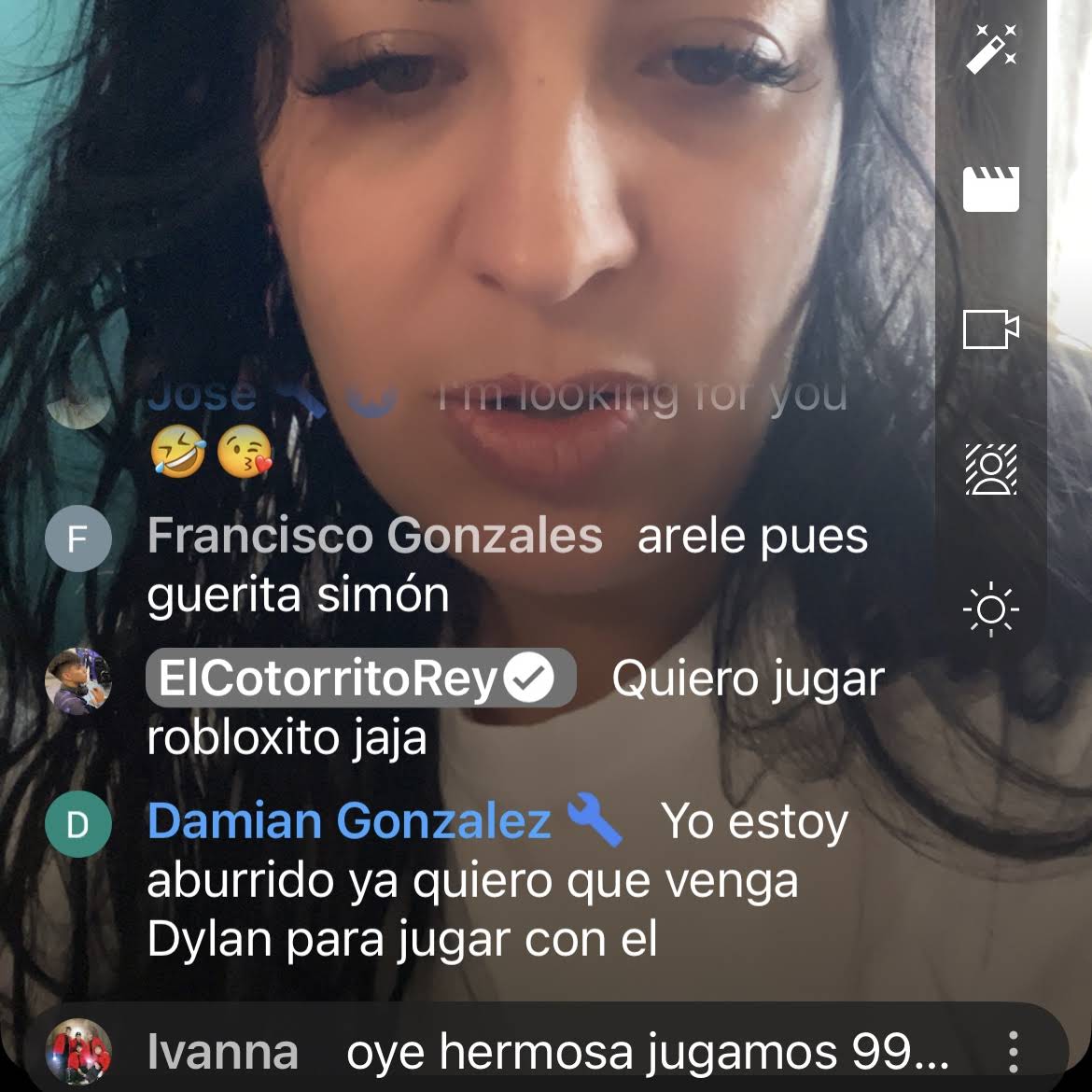Screen dimensions: 1092x1092
Task: Adjust brightness with the sun icon
Action: [x=990, y=610]
